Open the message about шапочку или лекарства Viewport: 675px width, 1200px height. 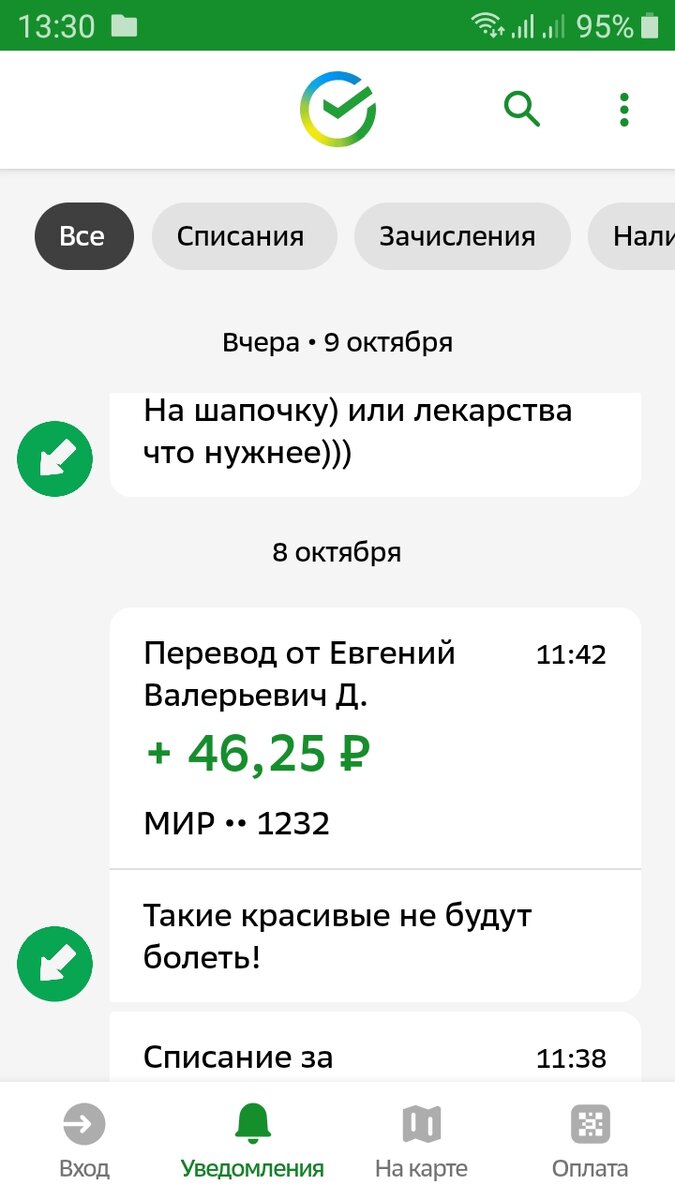tap(374, 433)
